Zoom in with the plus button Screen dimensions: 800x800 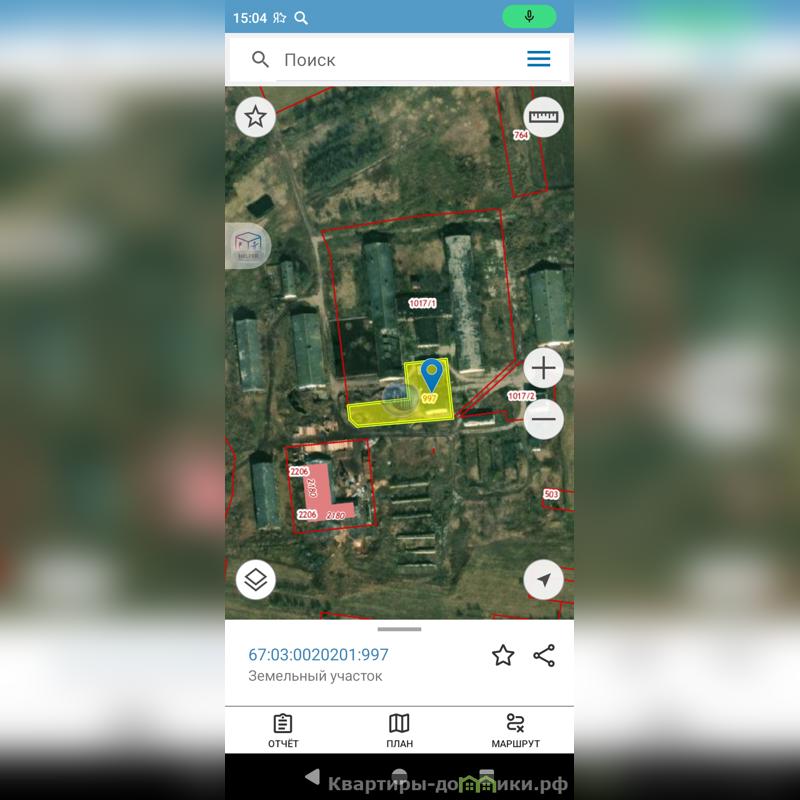pyautogui.click(x=543, y=369)
